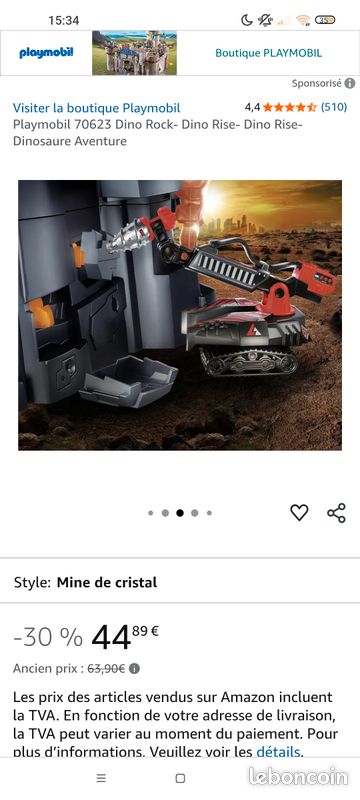Open Style selector Mine de cristal
This screenshot has height=800, width=360.
180,582
